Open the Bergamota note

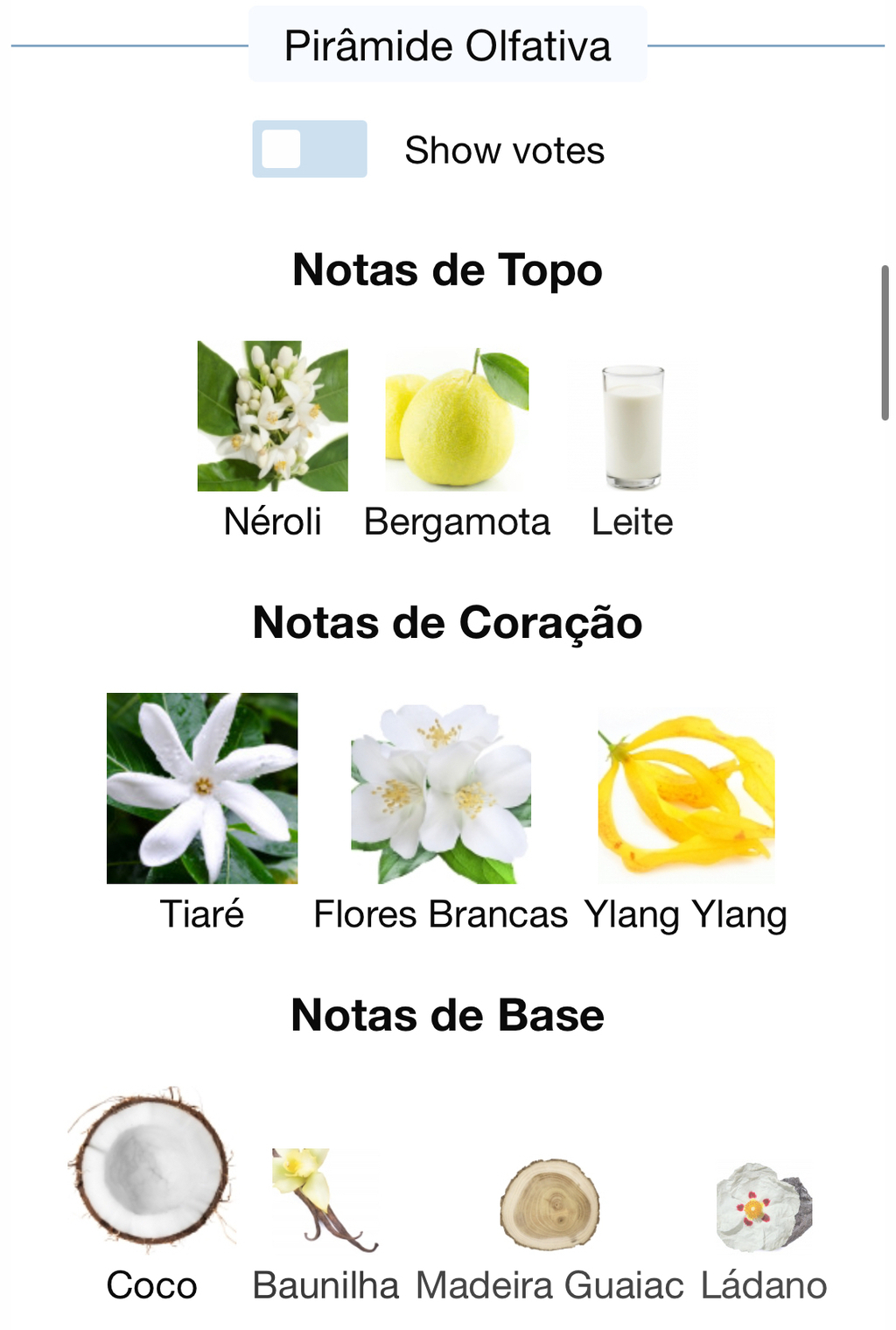click(x=457, y=420)
